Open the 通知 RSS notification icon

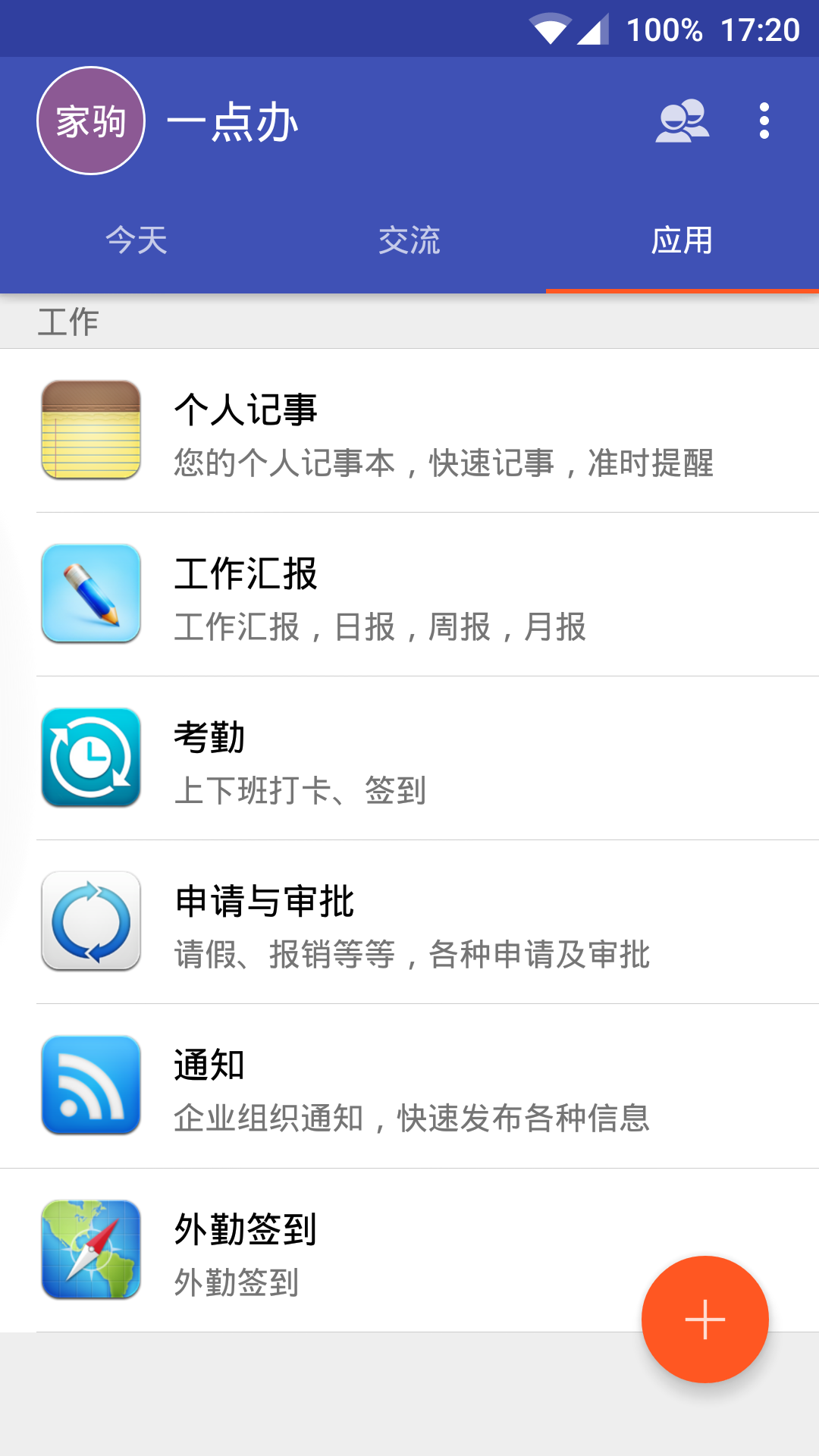(89, 1083)
